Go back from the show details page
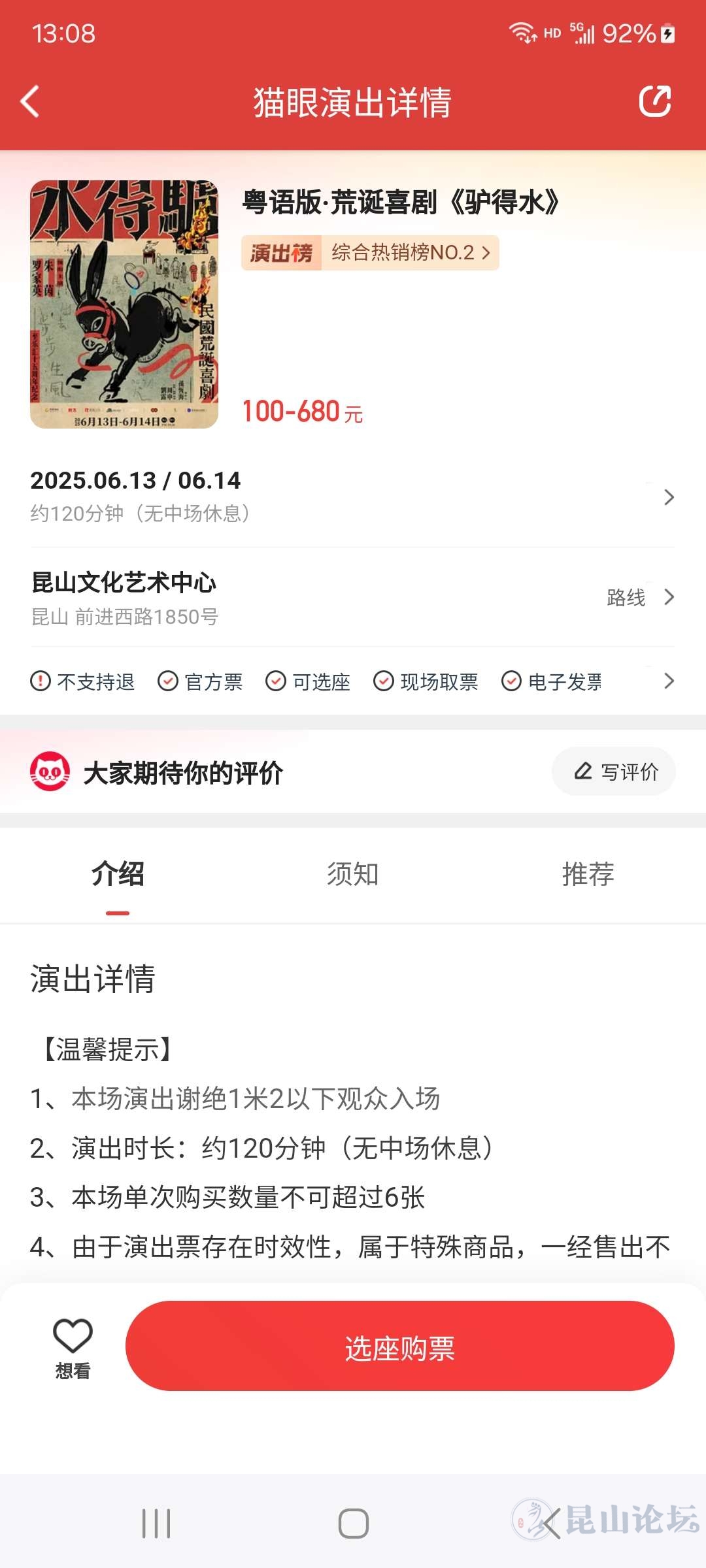 tap(30, 102)
